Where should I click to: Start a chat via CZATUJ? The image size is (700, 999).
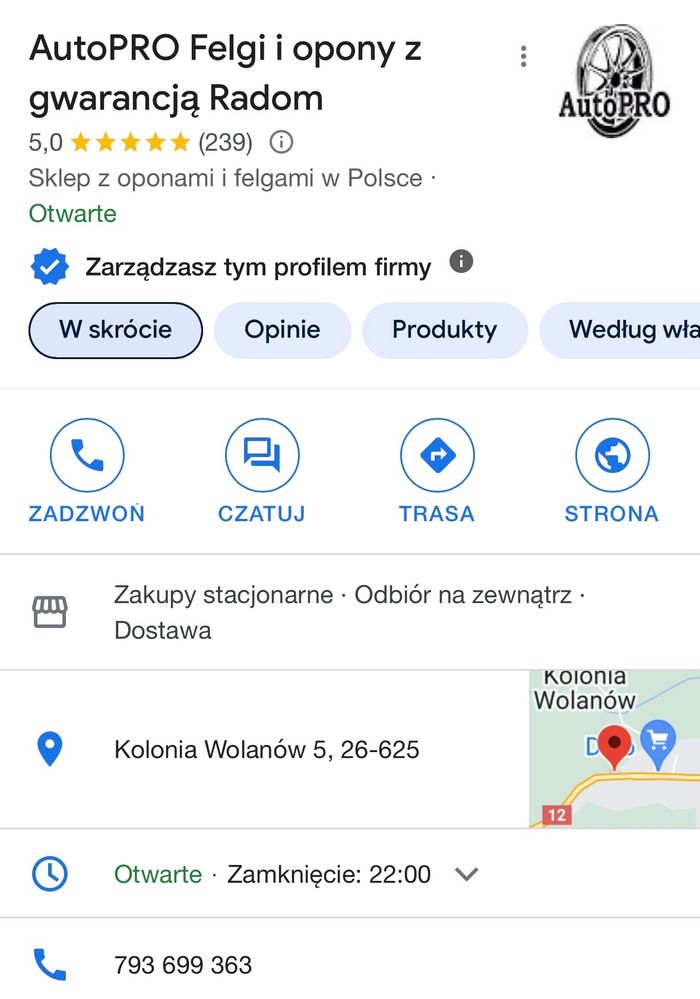point(262,456)
